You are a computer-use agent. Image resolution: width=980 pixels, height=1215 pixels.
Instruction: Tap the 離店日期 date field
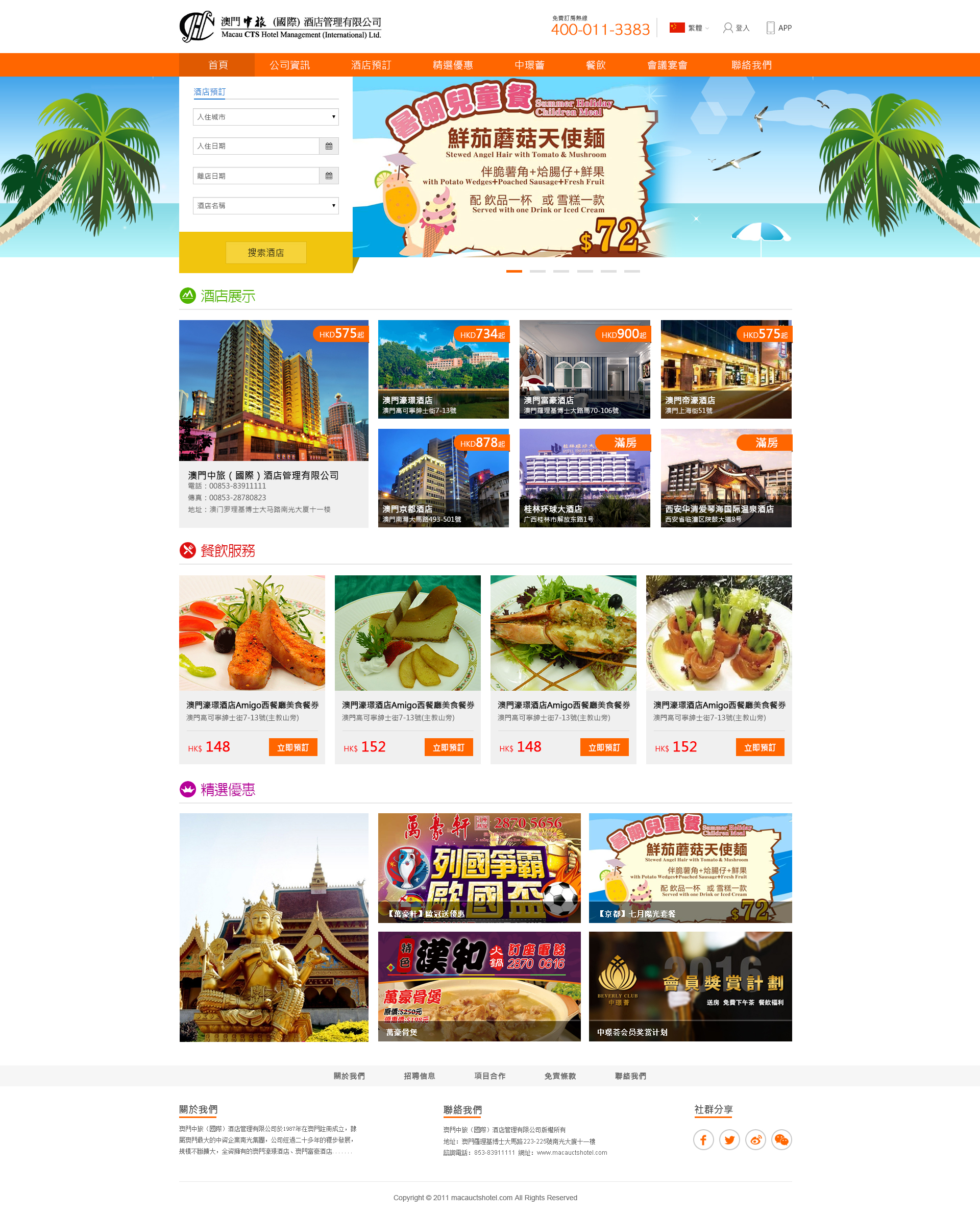[256, 176]
